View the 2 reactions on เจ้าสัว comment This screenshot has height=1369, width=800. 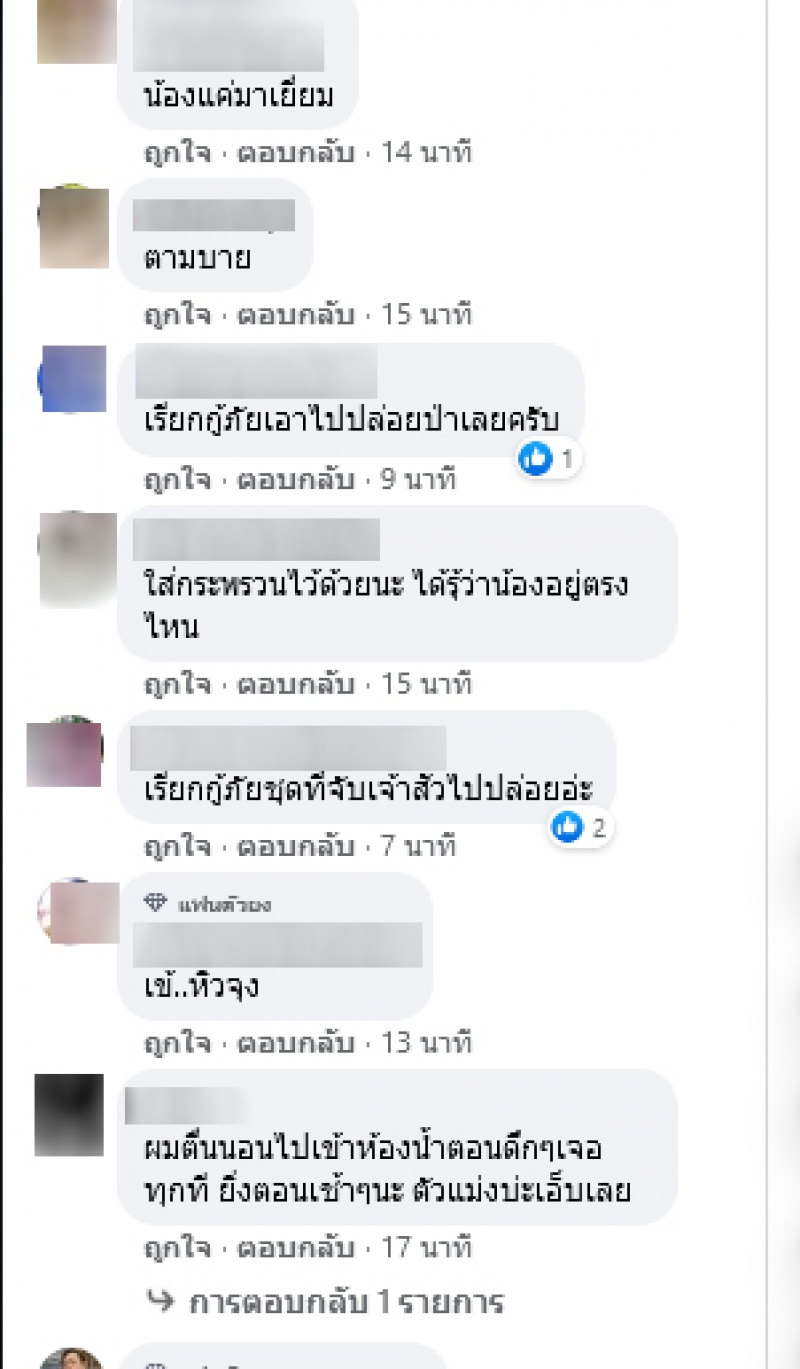click(x=580, y=827)
